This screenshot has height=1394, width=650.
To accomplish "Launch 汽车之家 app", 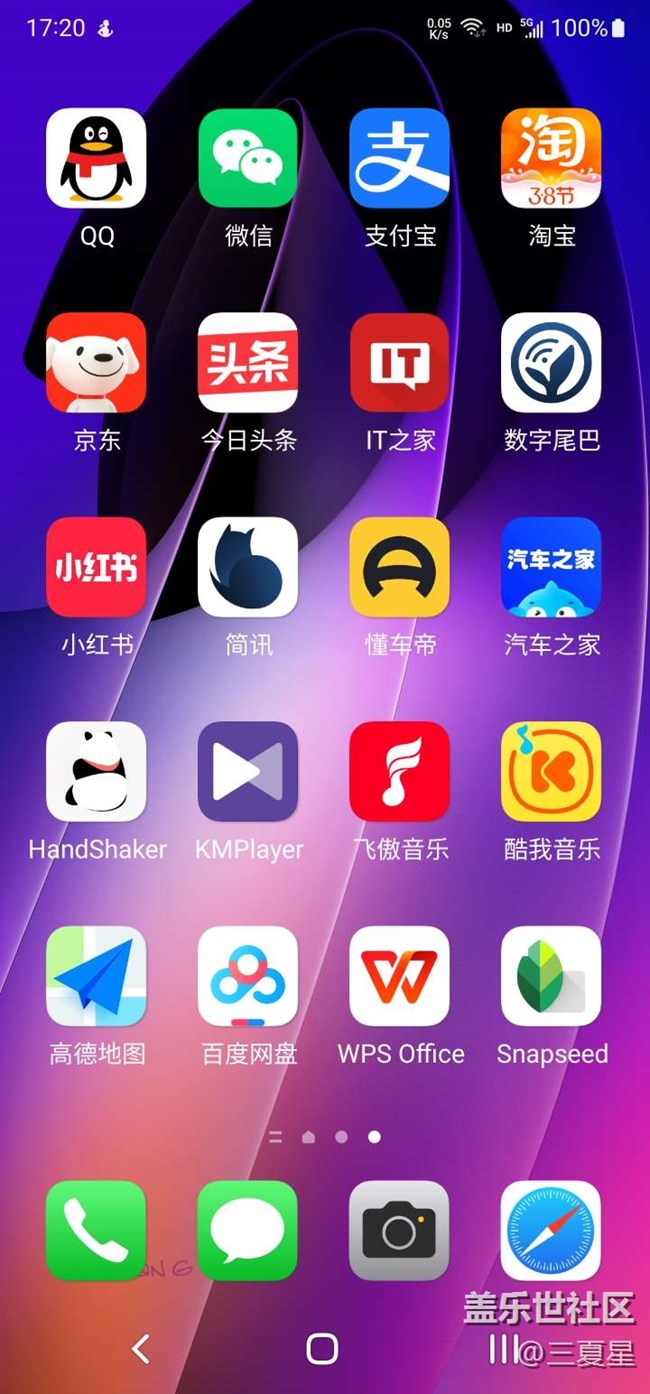I will point(551,566).
